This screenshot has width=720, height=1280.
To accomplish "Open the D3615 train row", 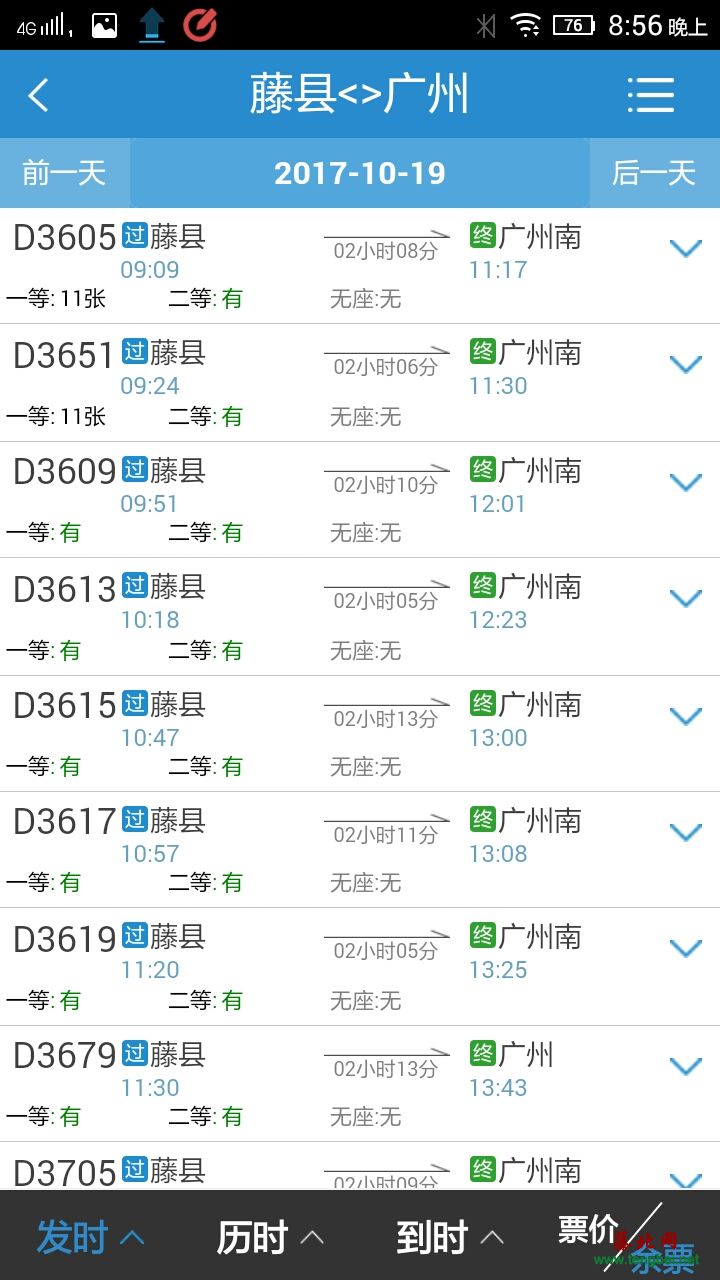I will click(x=360, y=734).
